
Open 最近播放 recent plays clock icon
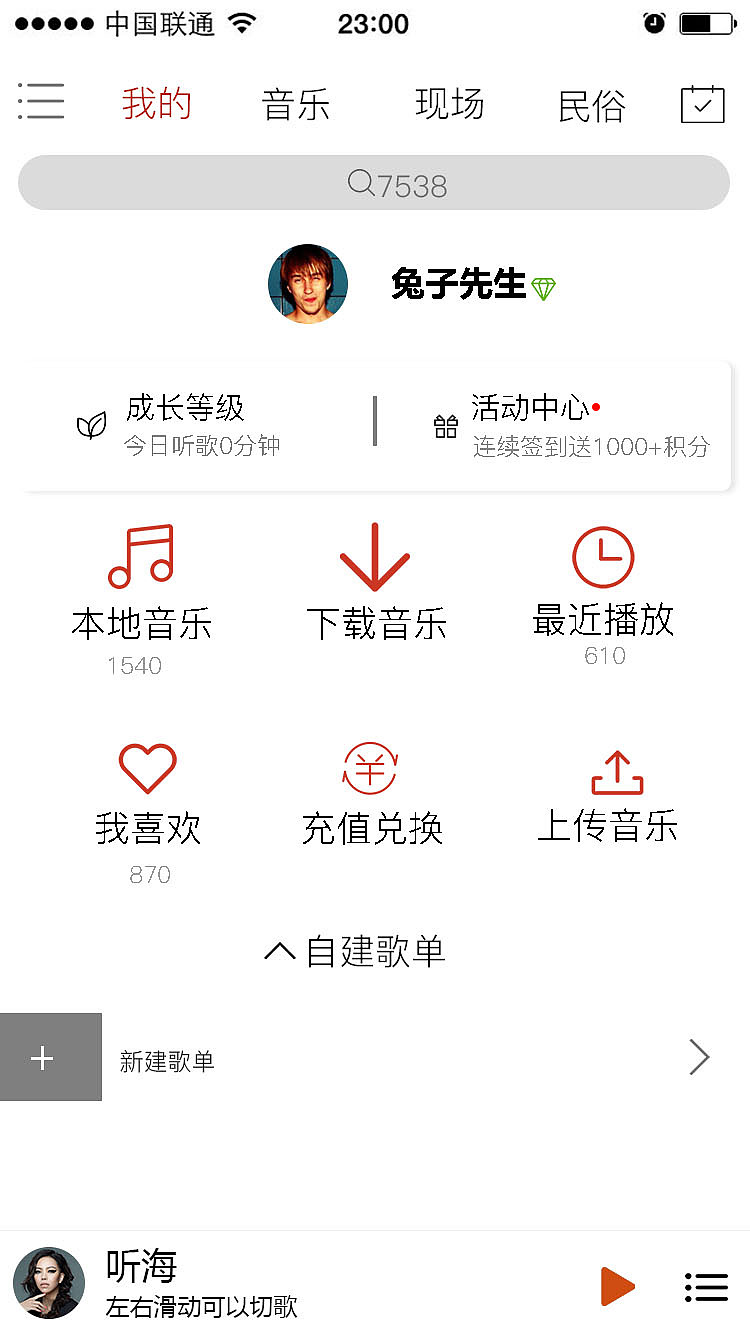603,558
